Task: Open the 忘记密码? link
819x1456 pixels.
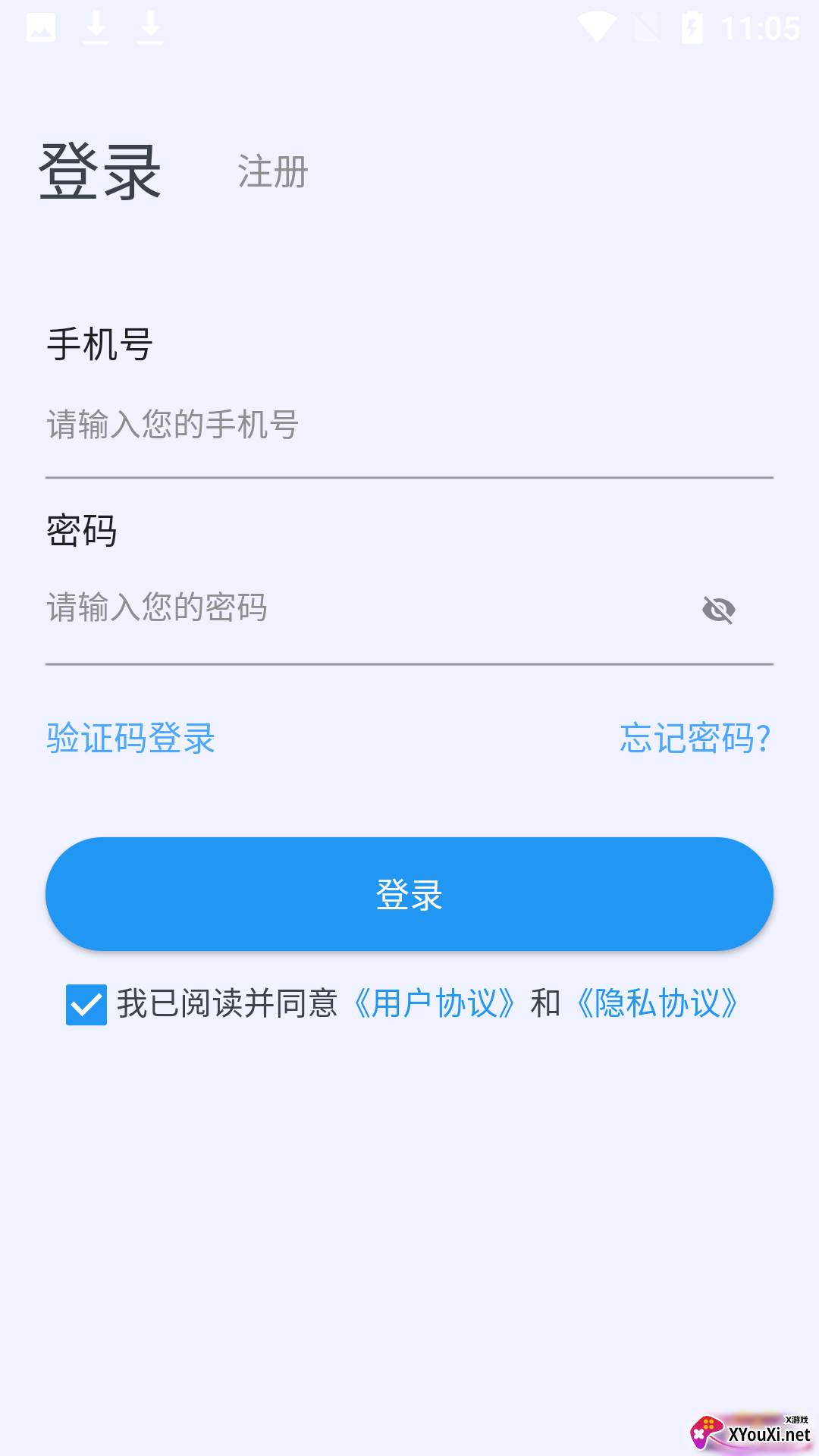Action: [x=695, y=738]
